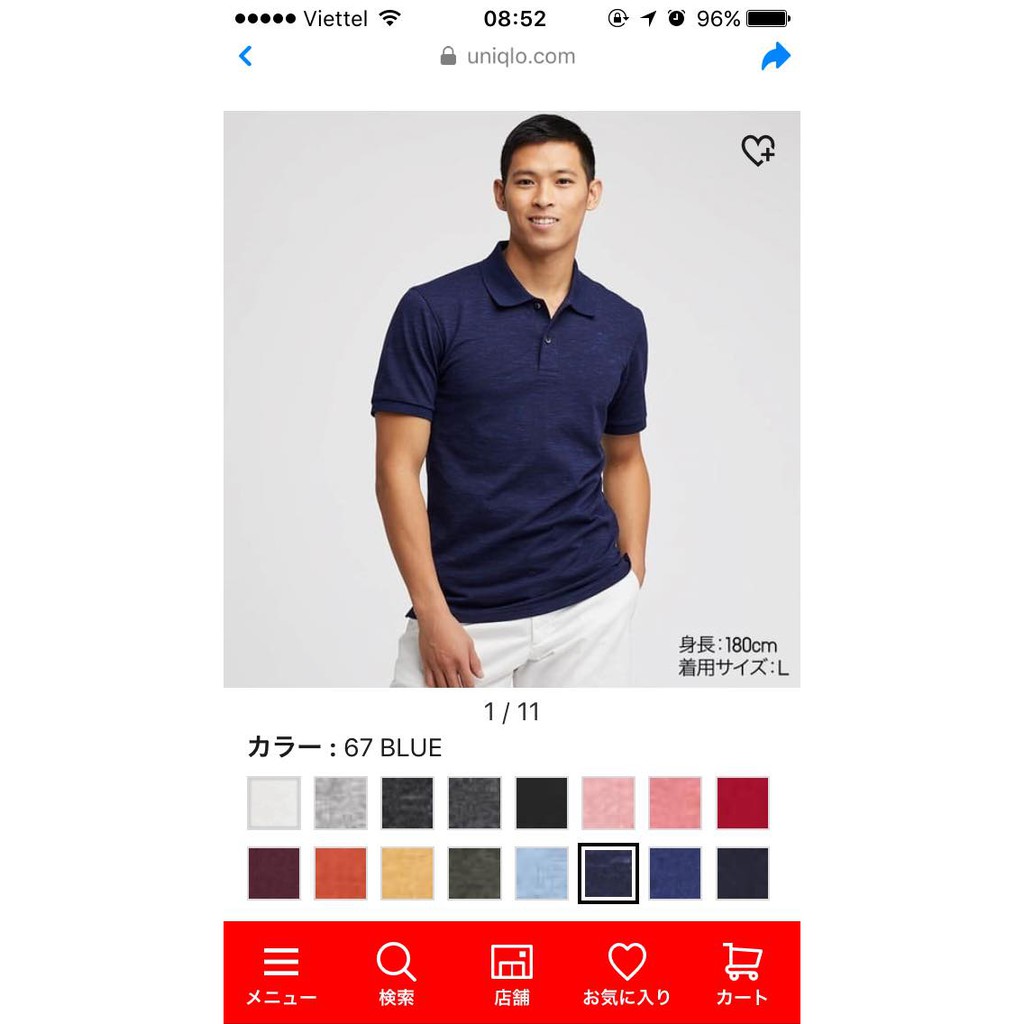Pick the orange color swatch
1024x1024 pixels.
(341, 873)
